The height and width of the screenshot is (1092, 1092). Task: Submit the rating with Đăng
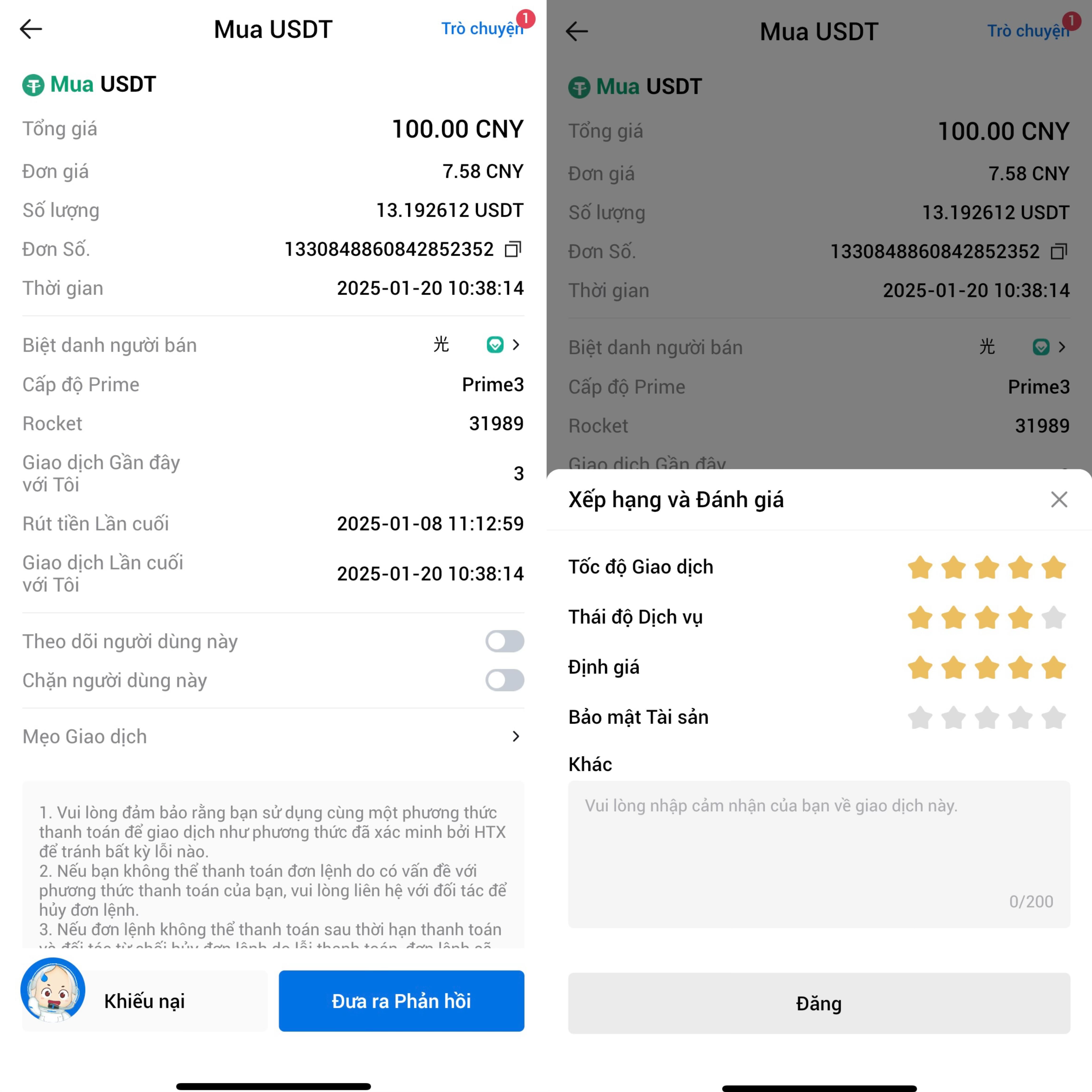point(818,1003)
